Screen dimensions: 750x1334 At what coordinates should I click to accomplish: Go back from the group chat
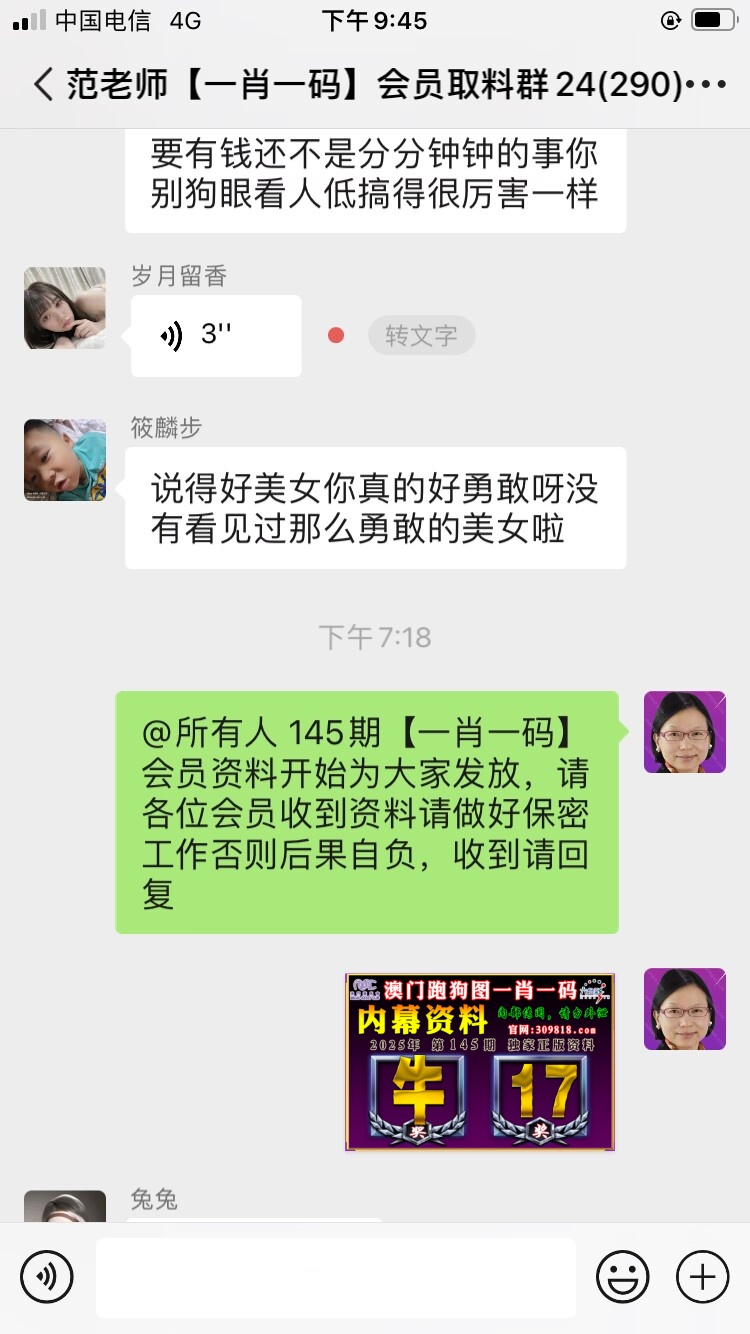click(x=42, y=85)
